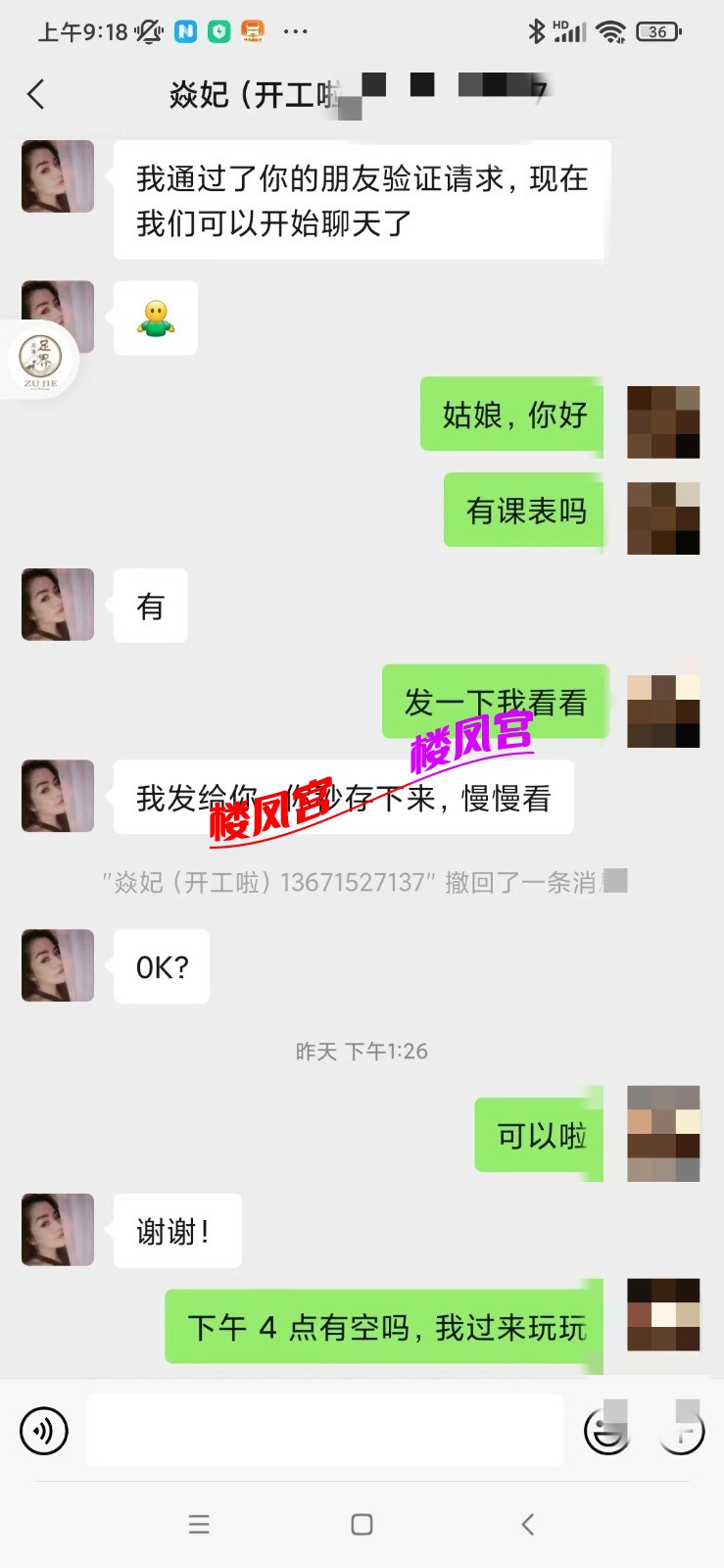Open the recent apps menu button
This screenshot has height=1568, width=724.
click(x=199, y=1524)
